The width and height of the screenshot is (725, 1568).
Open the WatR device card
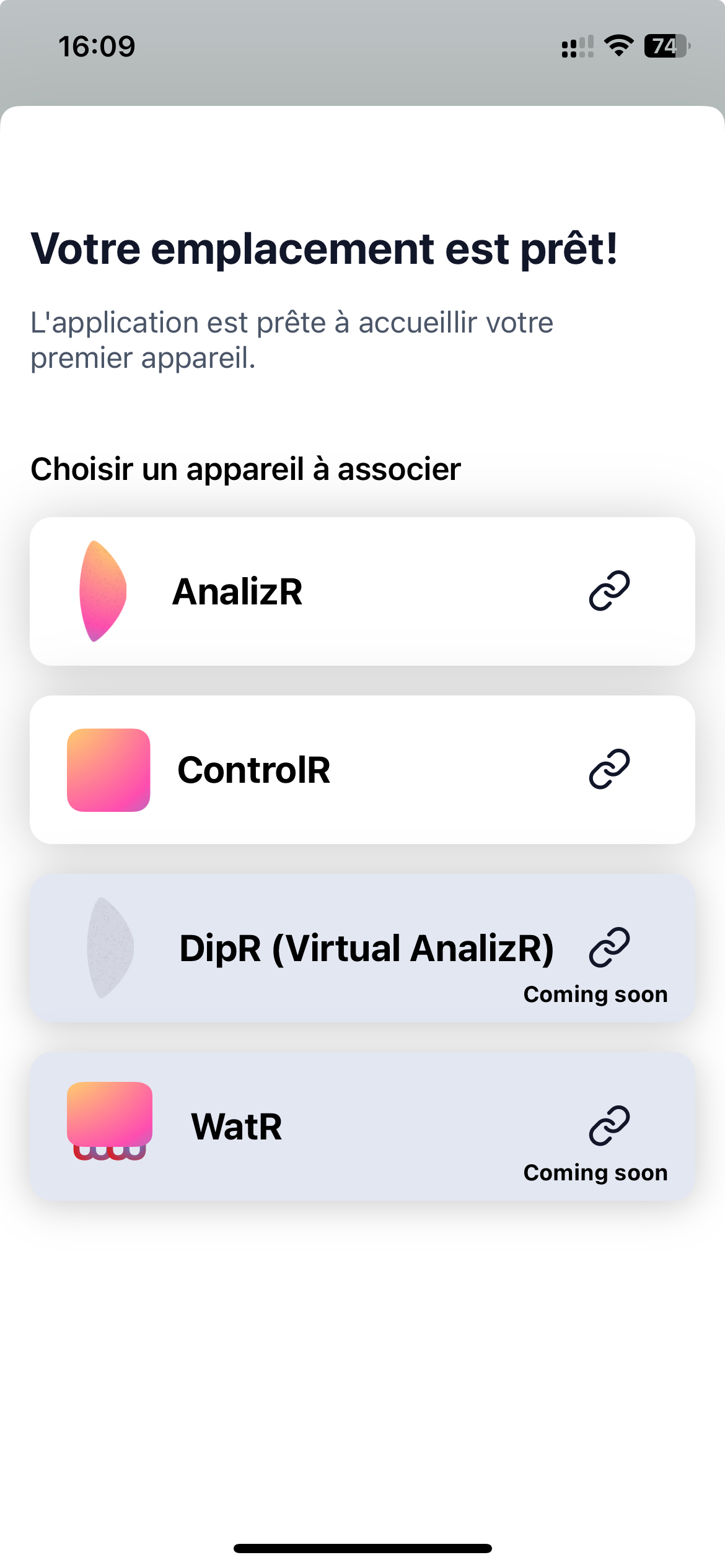tap(362, 1126)
